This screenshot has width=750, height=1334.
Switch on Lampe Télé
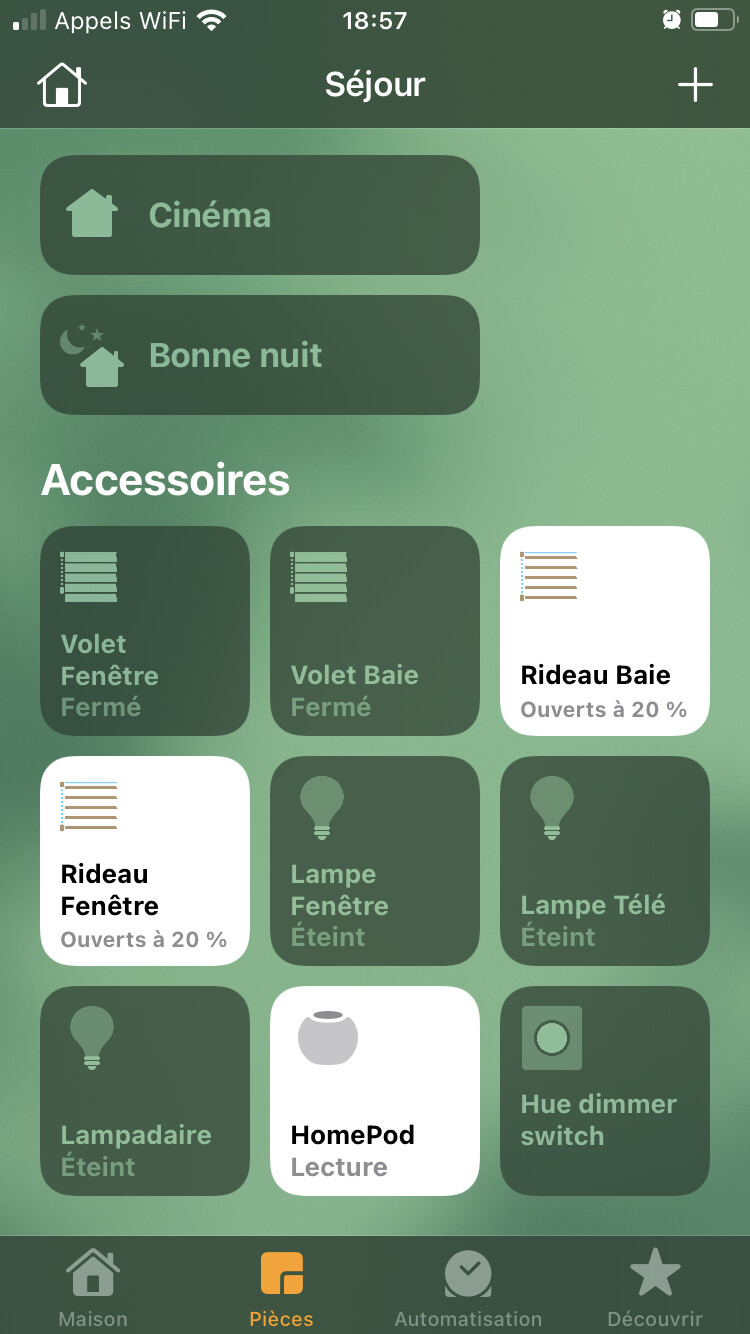(605, 861)
